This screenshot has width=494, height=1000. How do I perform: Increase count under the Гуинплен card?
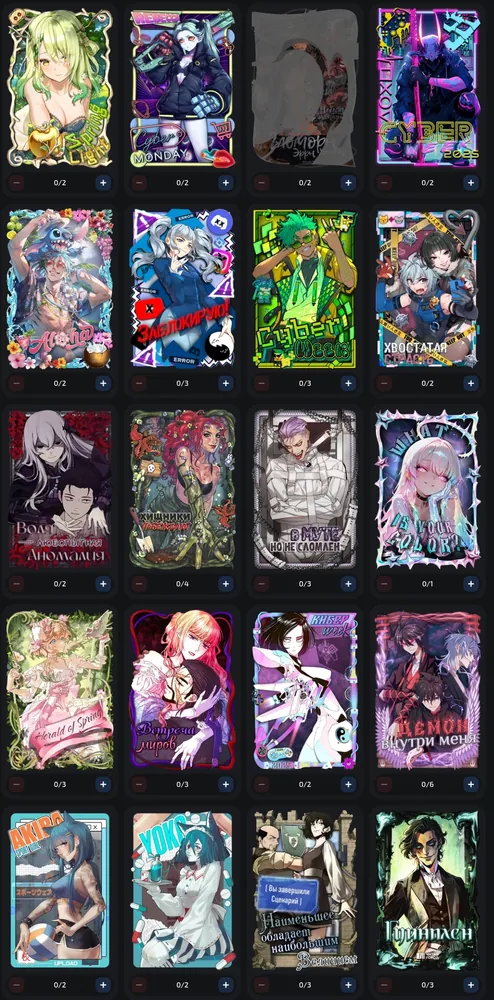coord(470,985)
